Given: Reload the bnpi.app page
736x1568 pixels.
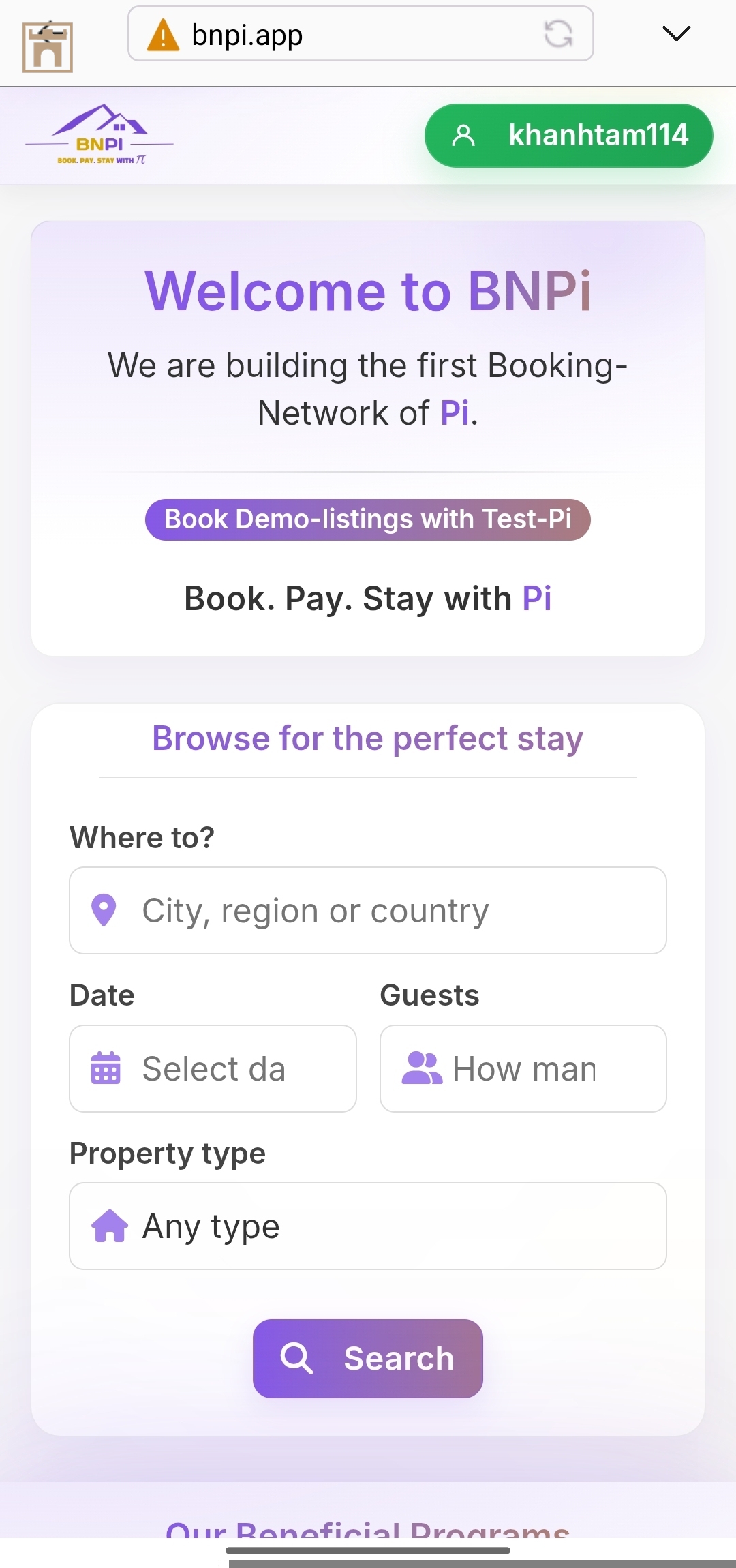Looking at the screenshot, I should pos(558,34).
